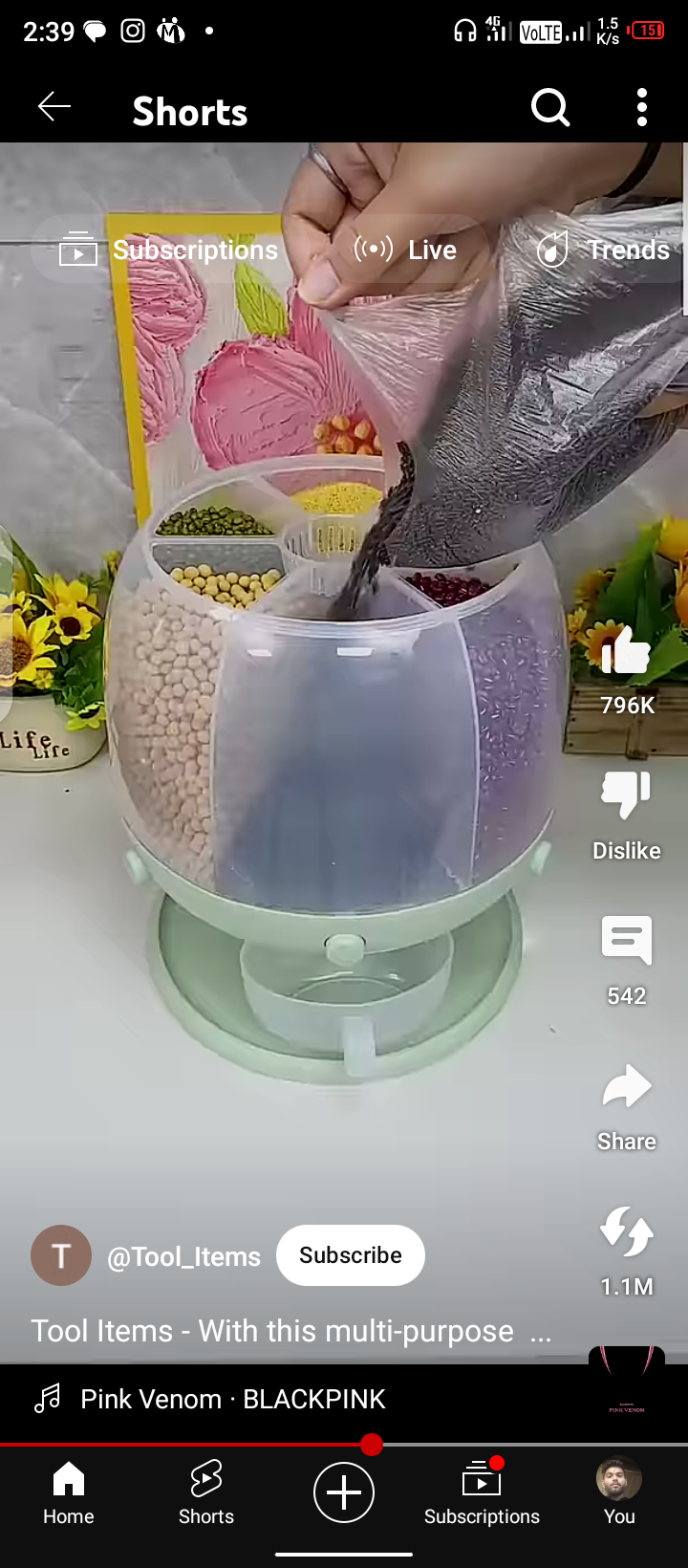Open the You profile tab
Screen dimensions: 688x1568
[x=619, y=1492]
